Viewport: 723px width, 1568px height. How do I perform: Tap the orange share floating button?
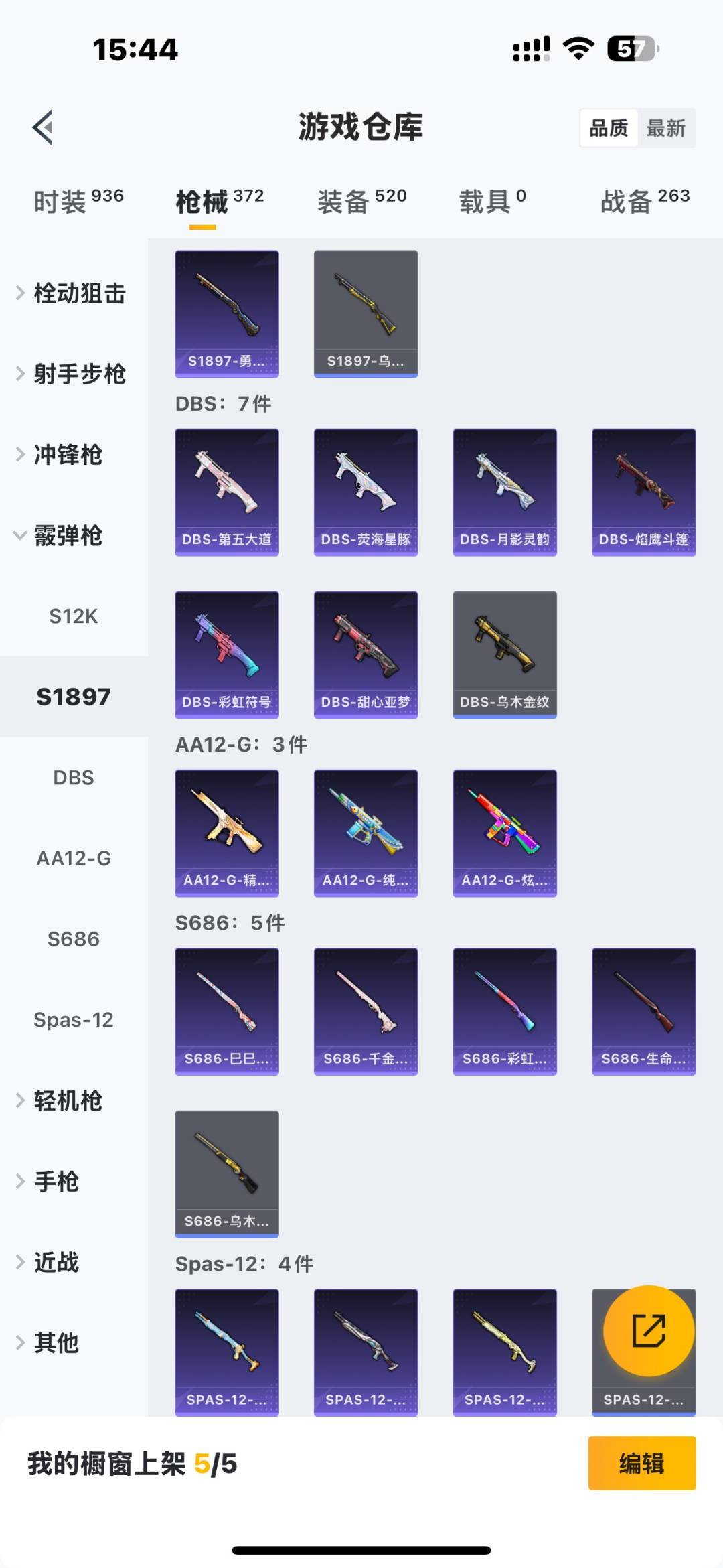pyautogui.click(x=649, y=1331)
